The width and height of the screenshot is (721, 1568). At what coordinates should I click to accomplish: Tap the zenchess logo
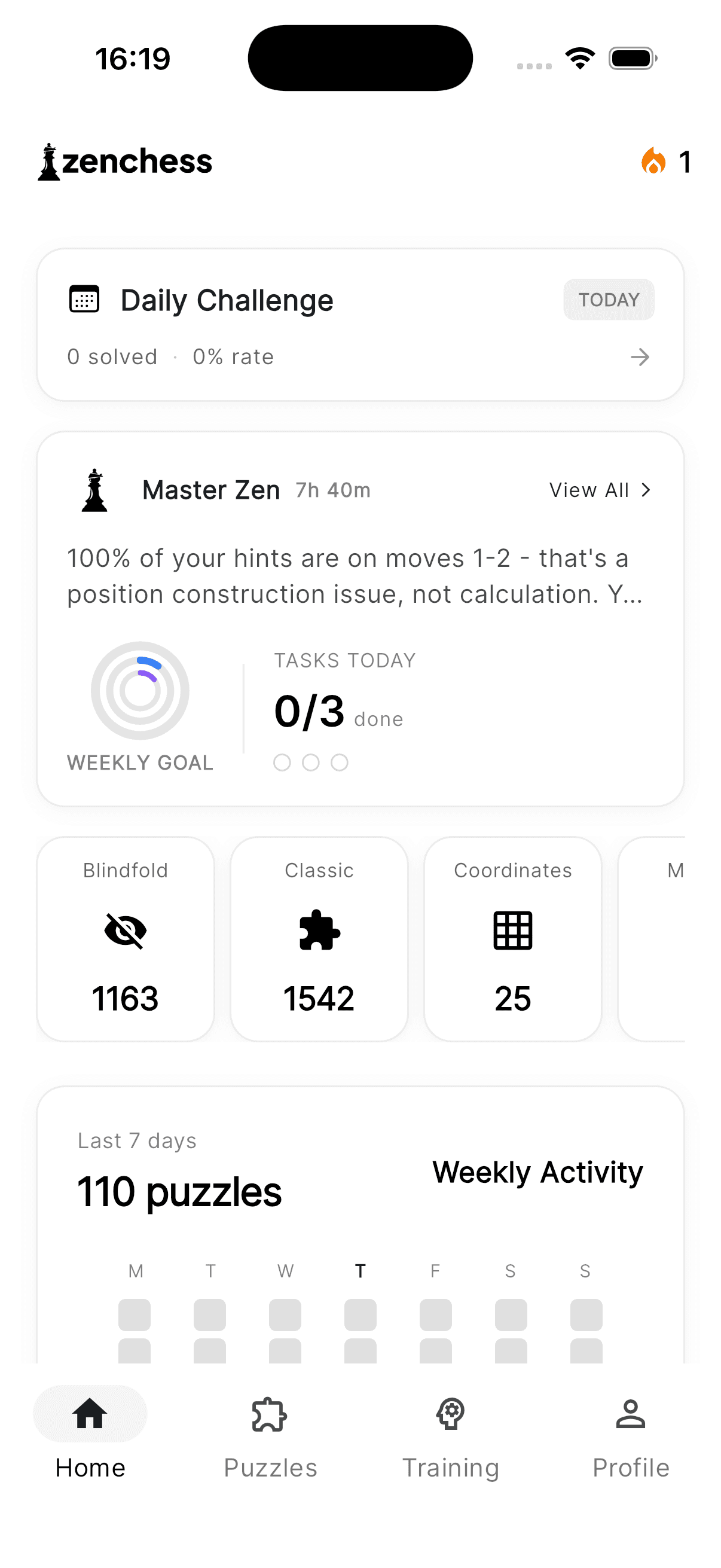[124, 161]
